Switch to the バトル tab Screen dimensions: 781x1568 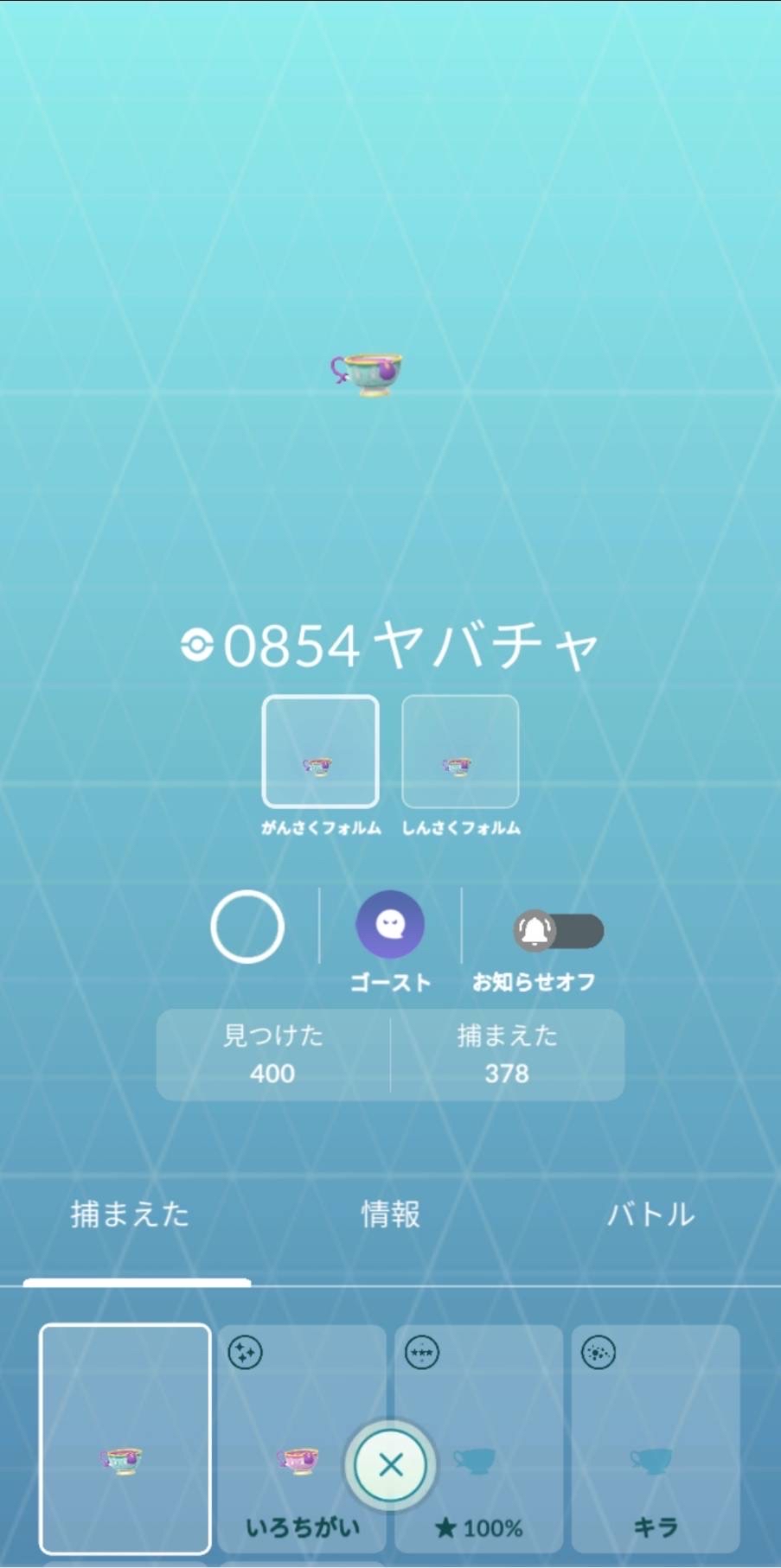[650, 1214]
